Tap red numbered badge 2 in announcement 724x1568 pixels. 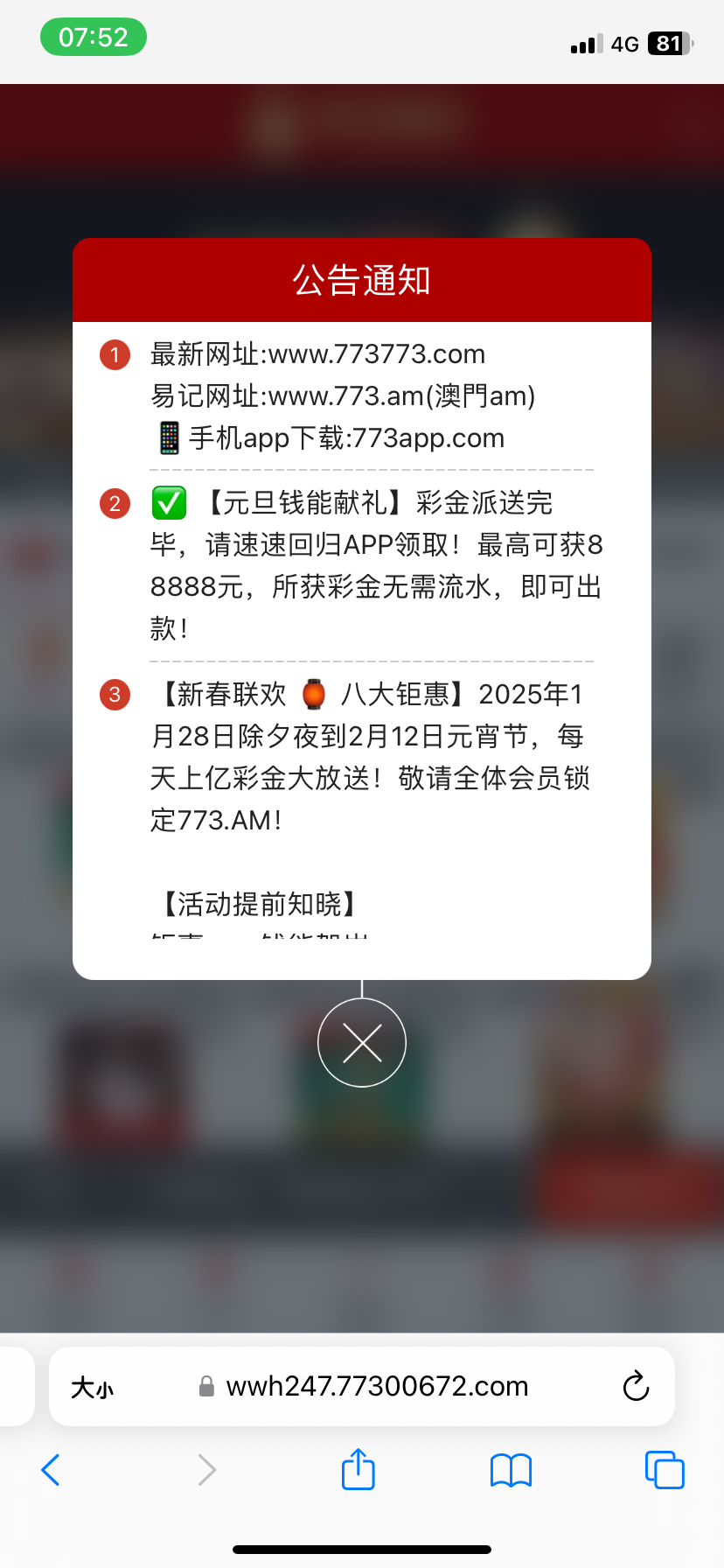click(115, 504)
